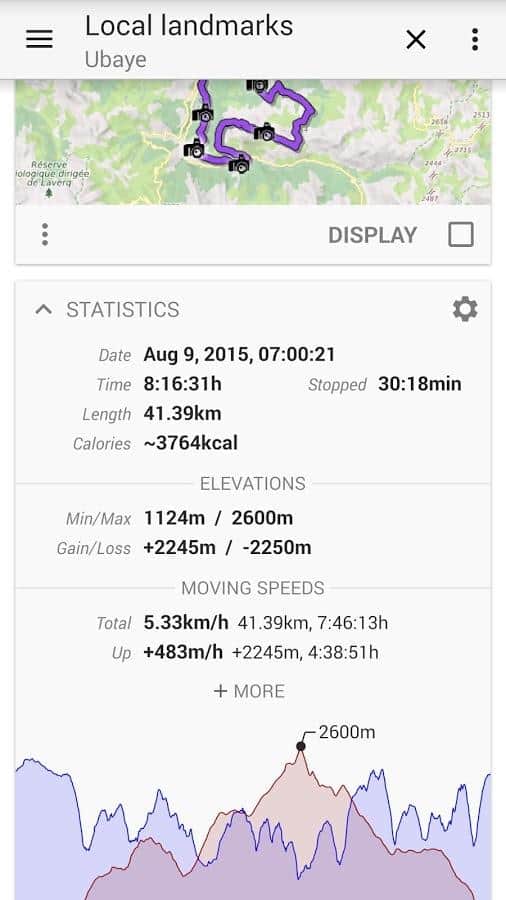Viewport: 506px width, 900px height.
Task: Open statistics settings gear
Action: 465,309
